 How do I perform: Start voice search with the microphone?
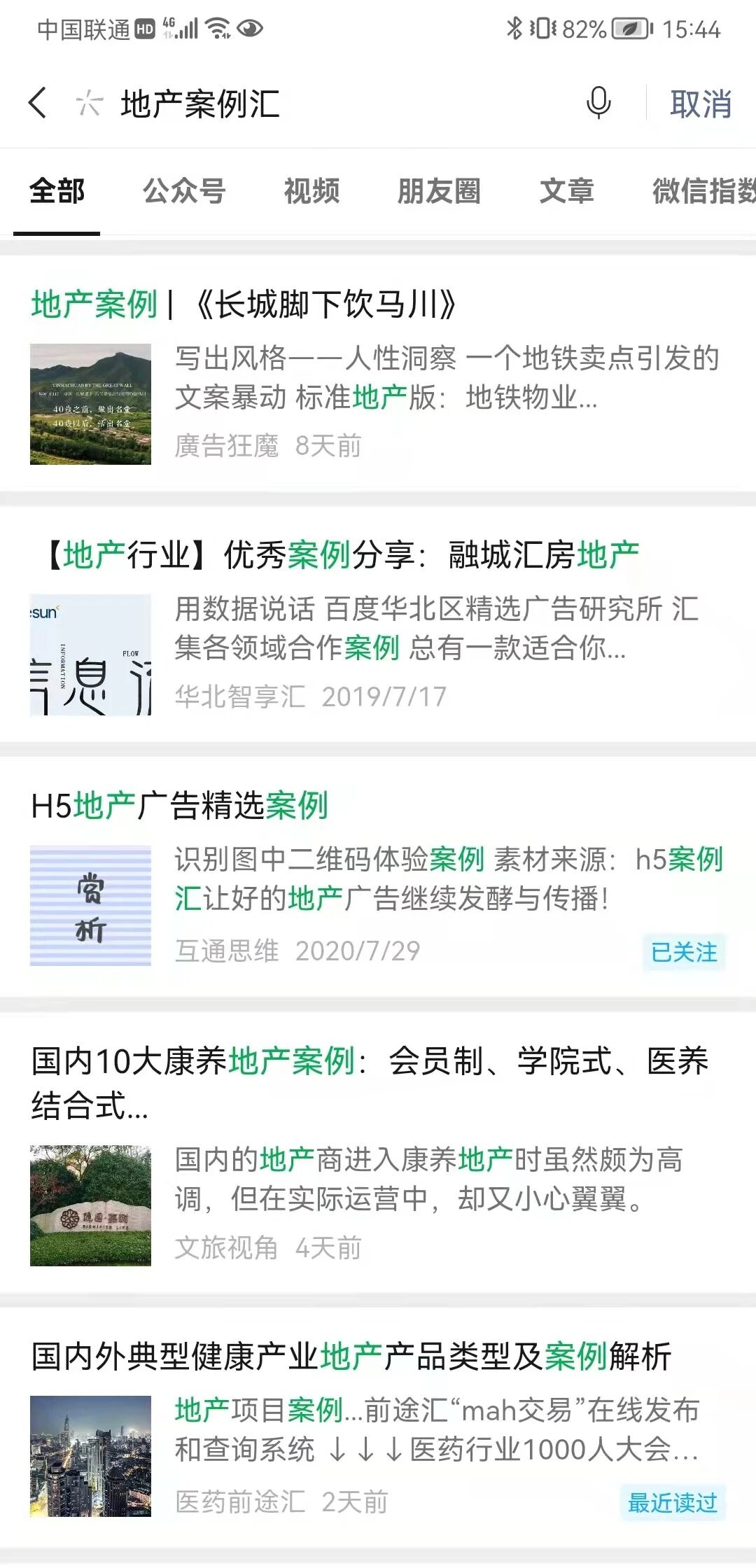click(598, 104)
